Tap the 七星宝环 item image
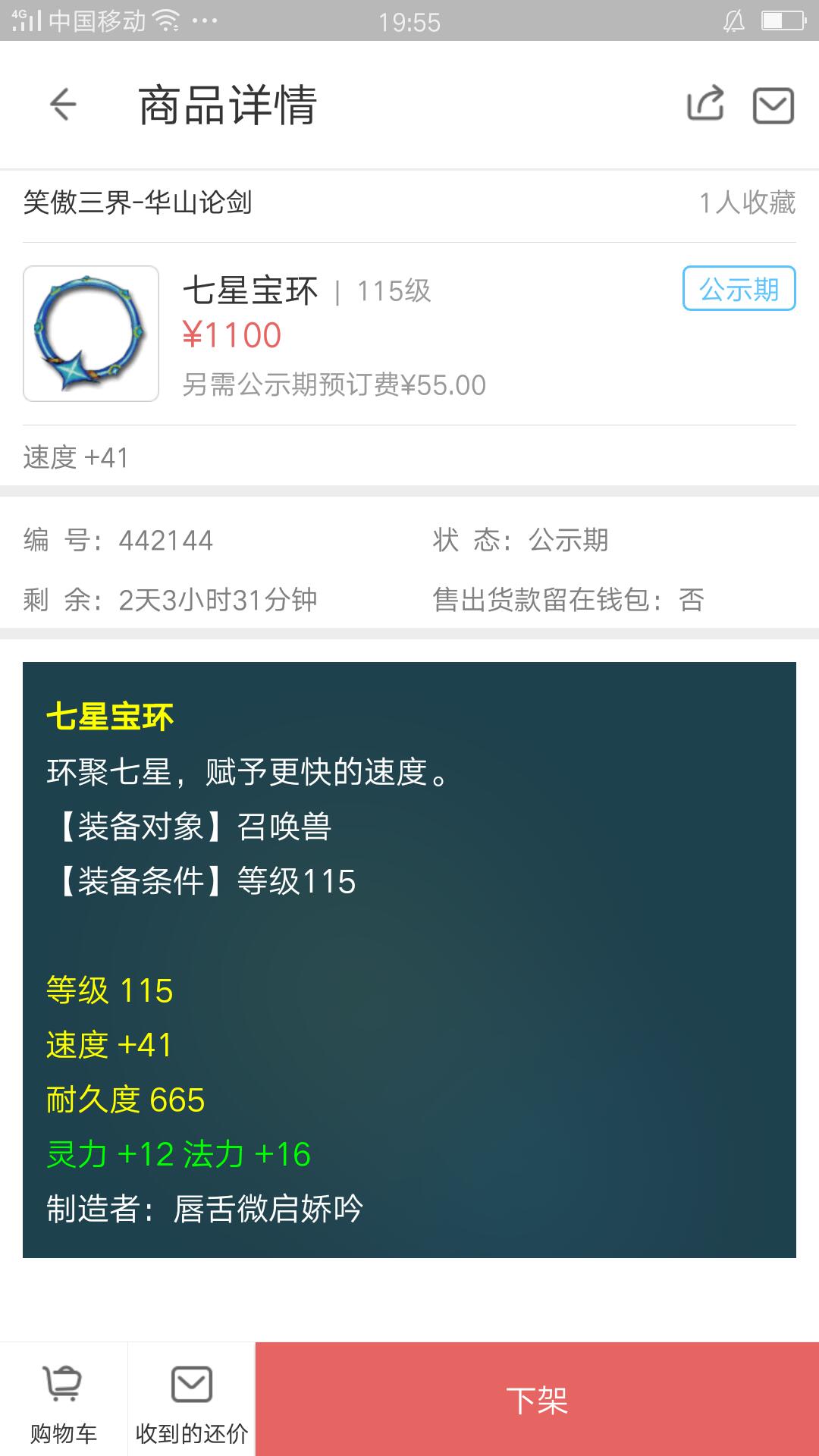Image resolution: width=819 pixels, height=1456 pixels. coord(91,334)
